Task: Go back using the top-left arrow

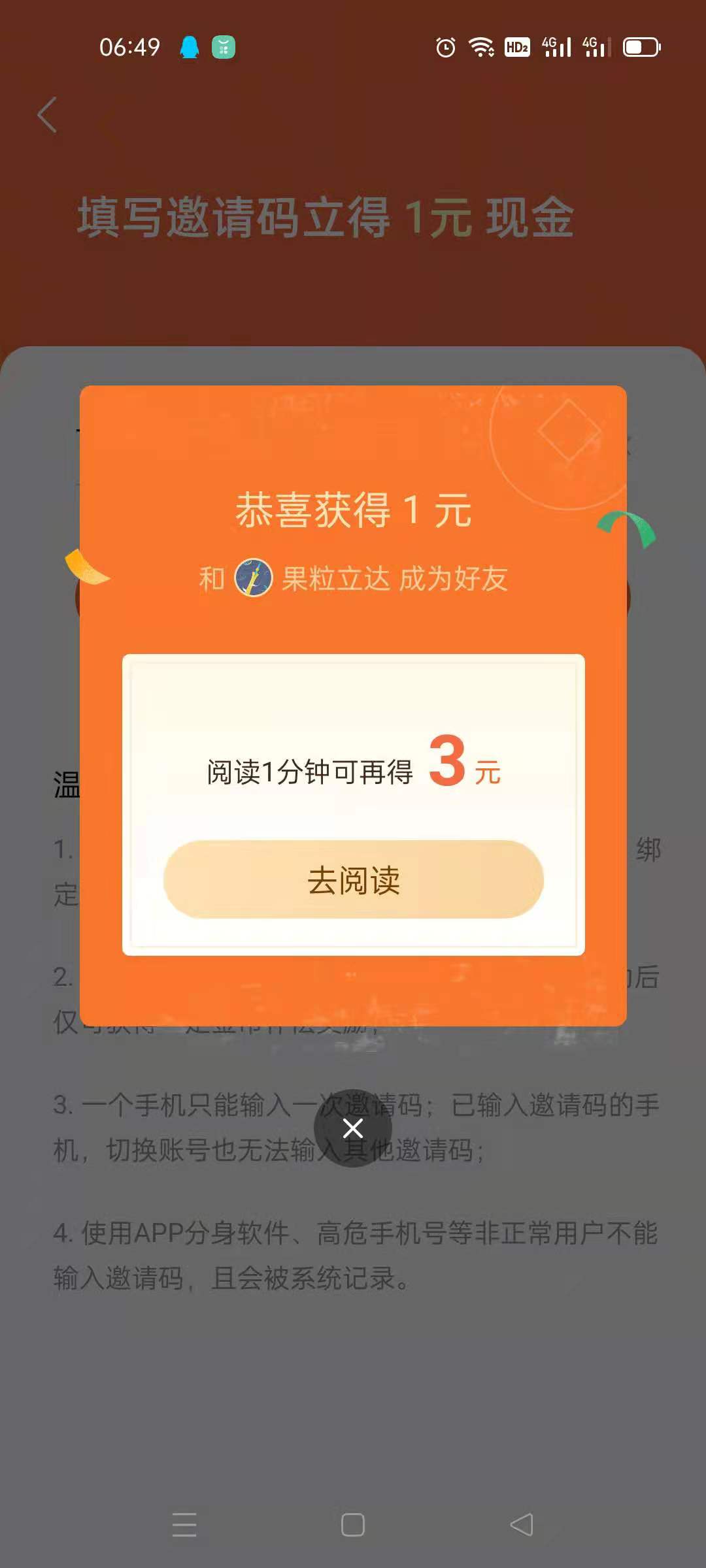Action: pos(47,115)
